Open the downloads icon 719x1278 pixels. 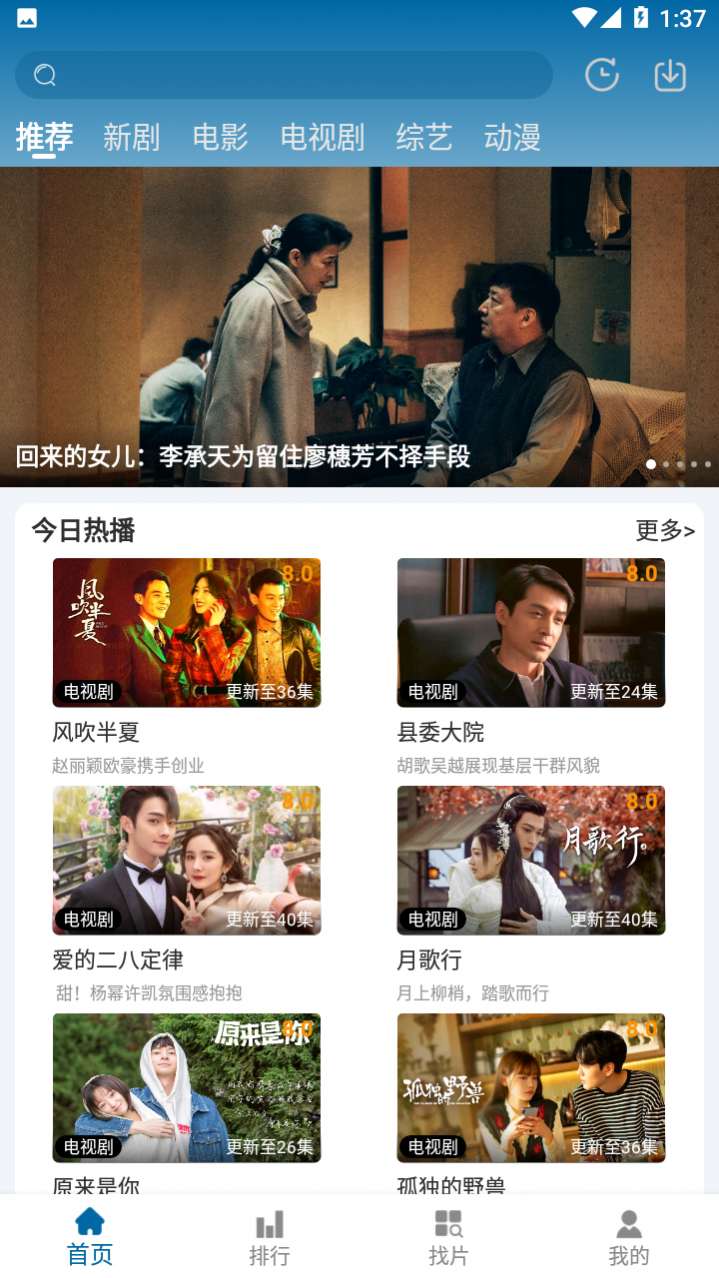tap(670, 75)
